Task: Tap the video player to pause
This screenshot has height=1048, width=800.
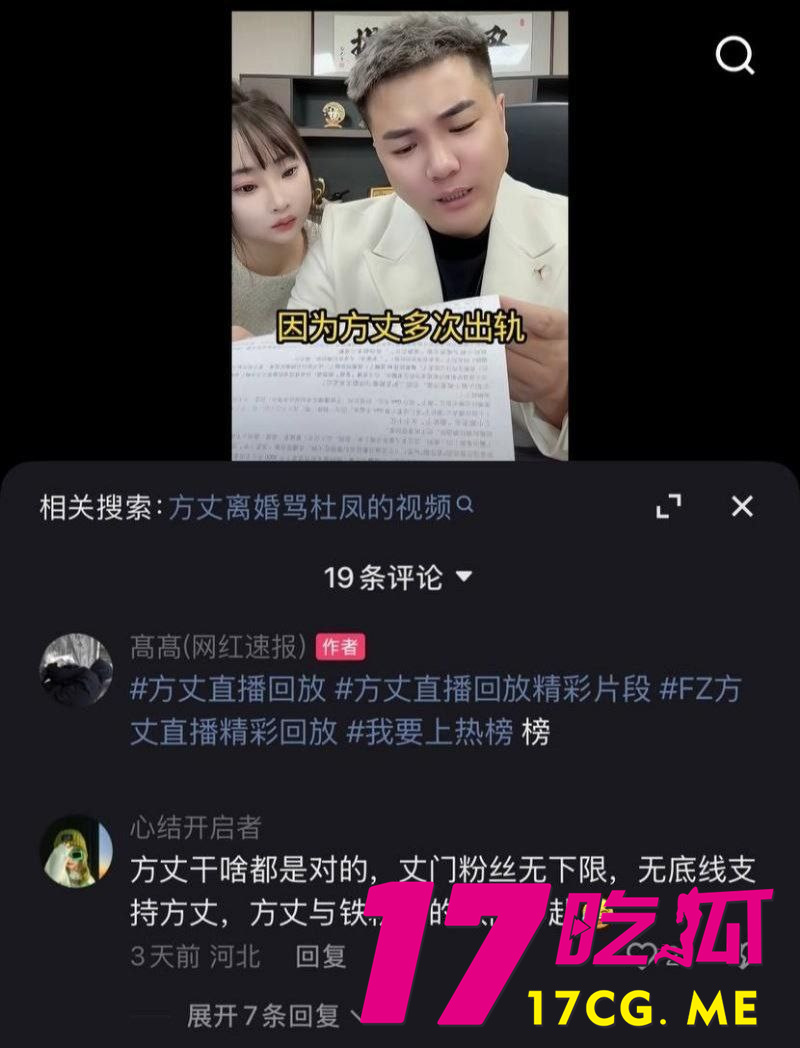Action: point(400,200)
